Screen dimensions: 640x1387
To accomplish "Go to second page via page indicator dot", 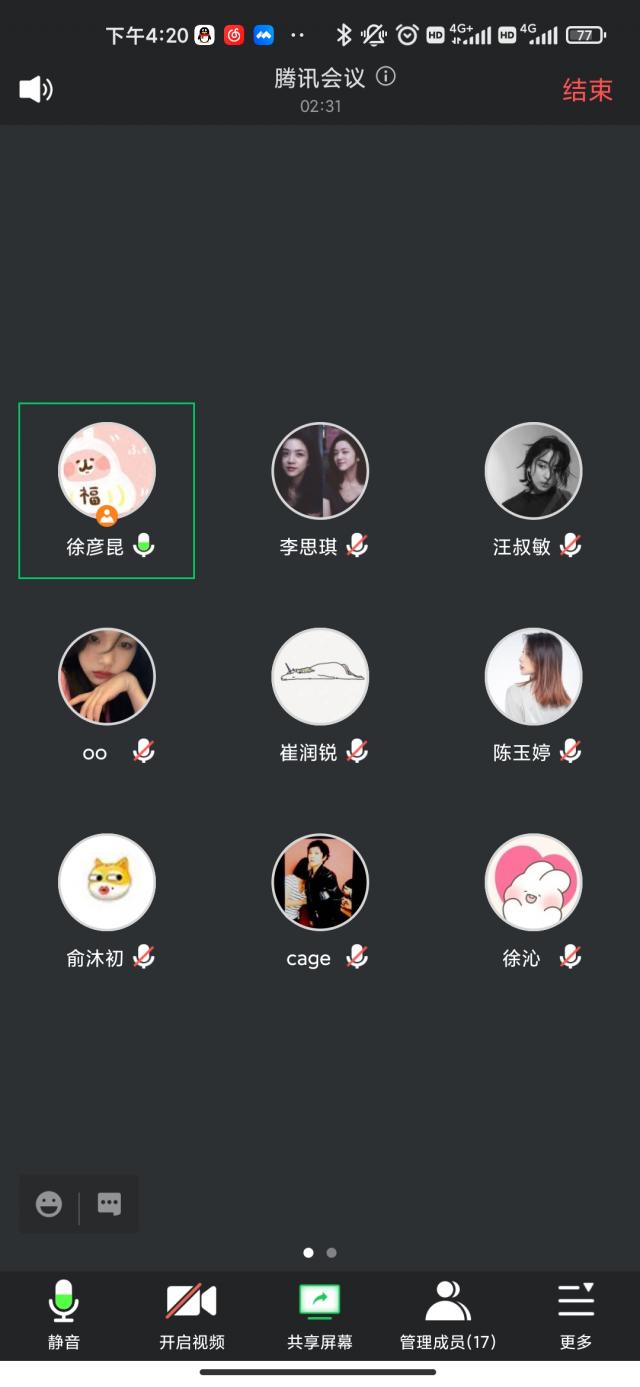I will pos(332,1252).
